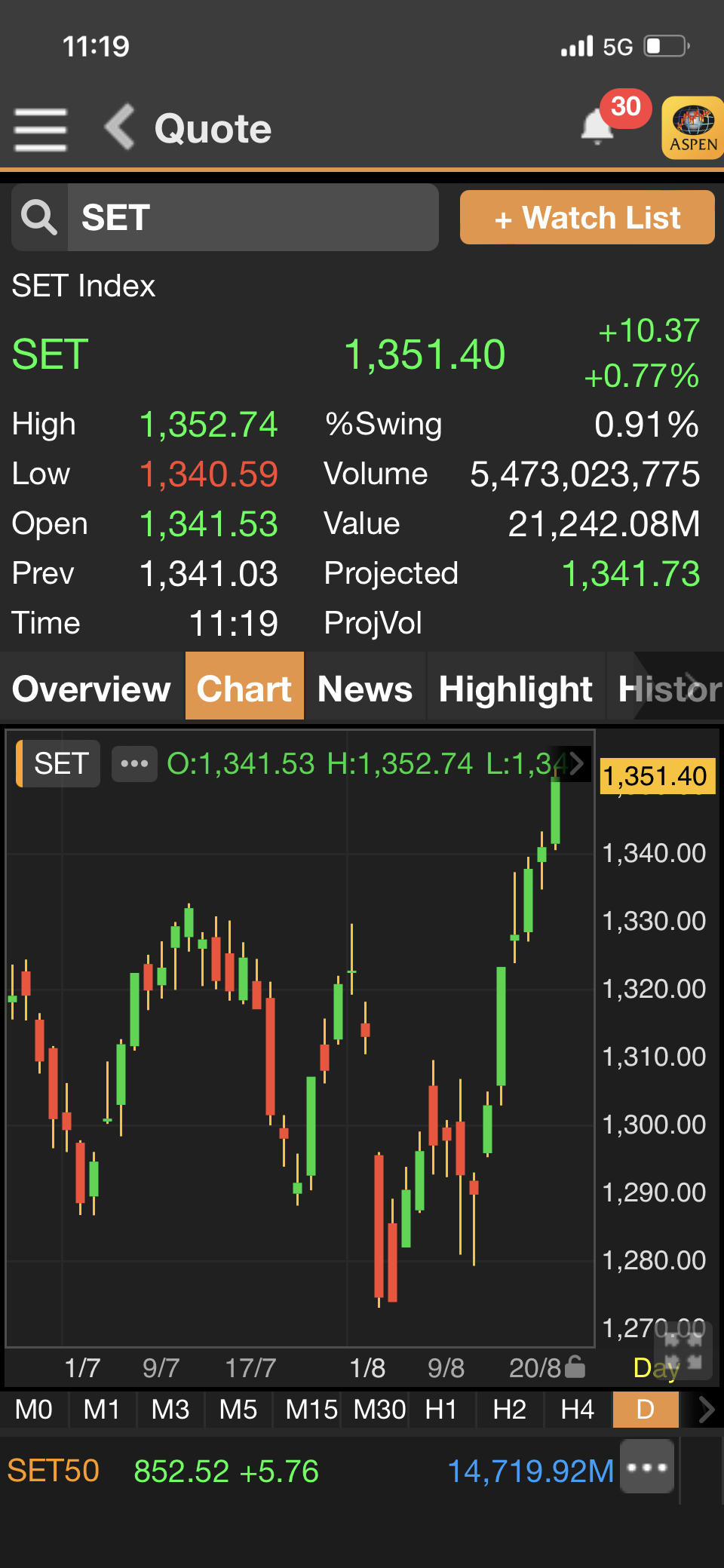Show more timeframe options arrow

click(706, 1409)
